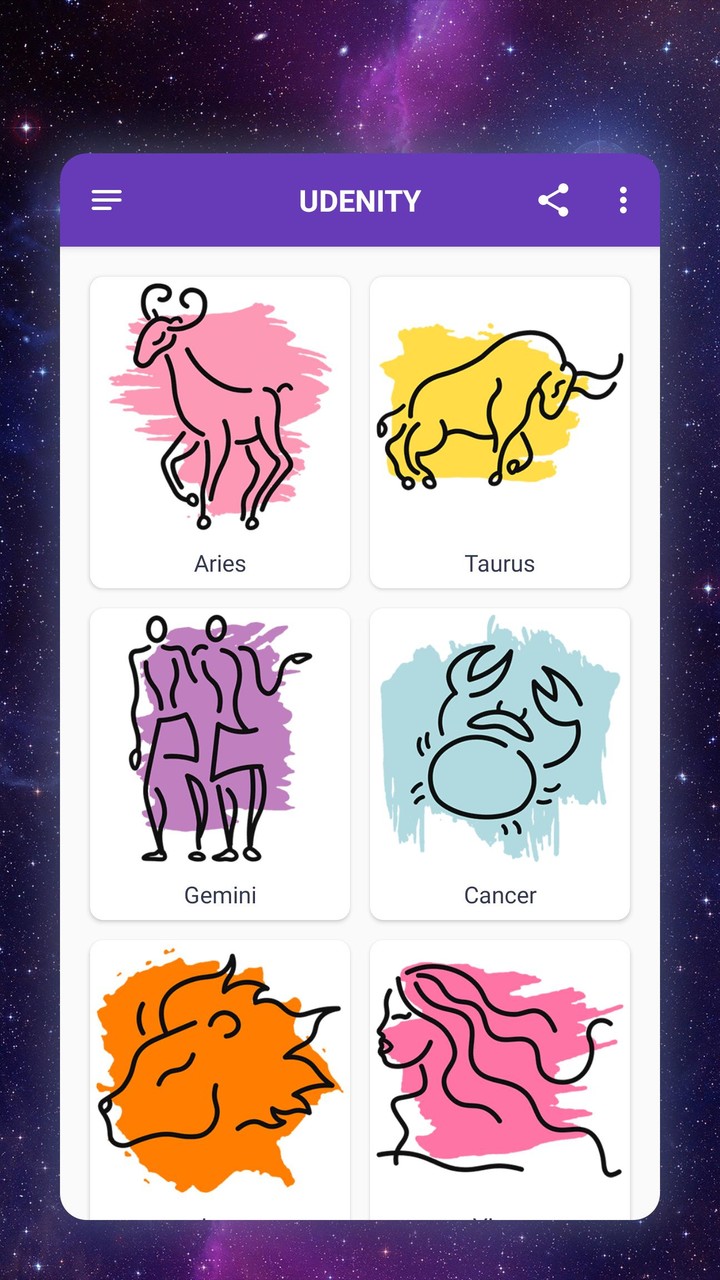Open the Cancer horoscope card
The width and height of the screenshot is (720, 1280).
[x=499, y=762]
